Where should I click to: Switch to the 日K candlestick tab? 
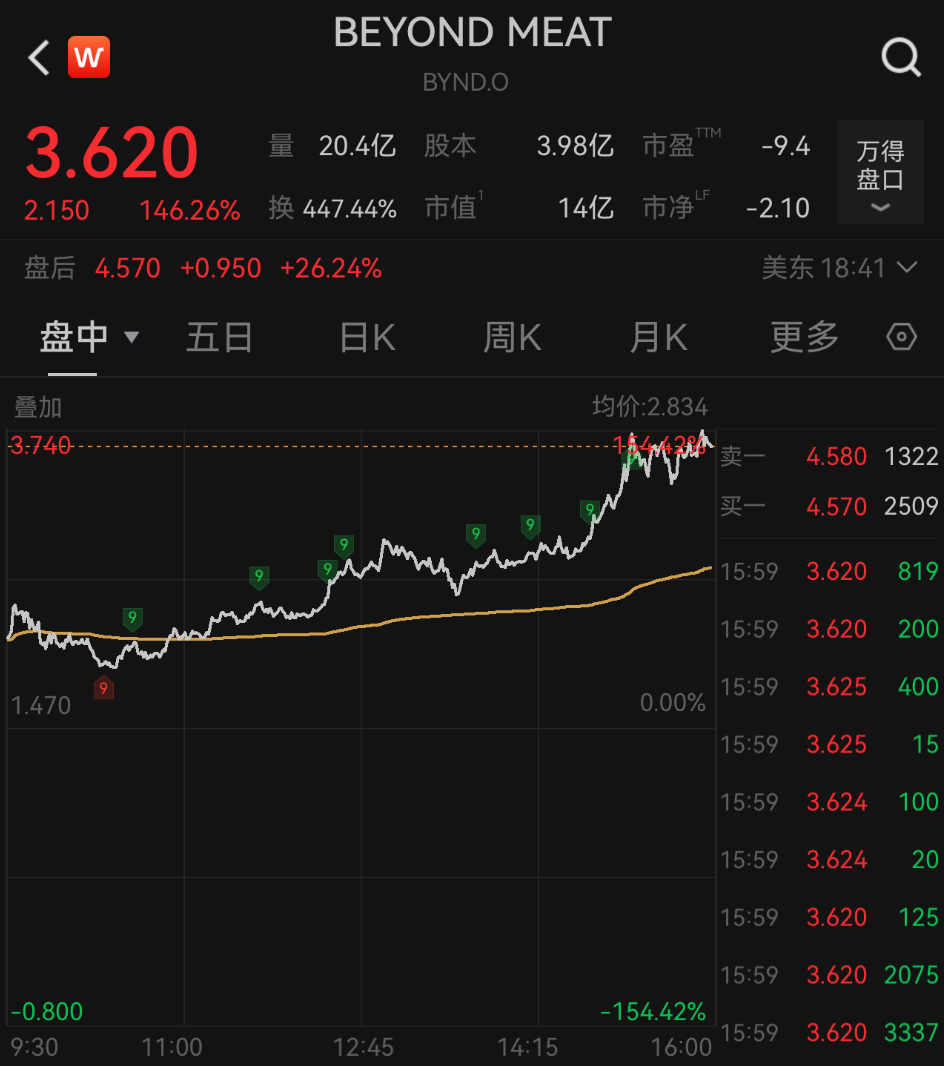366,337
